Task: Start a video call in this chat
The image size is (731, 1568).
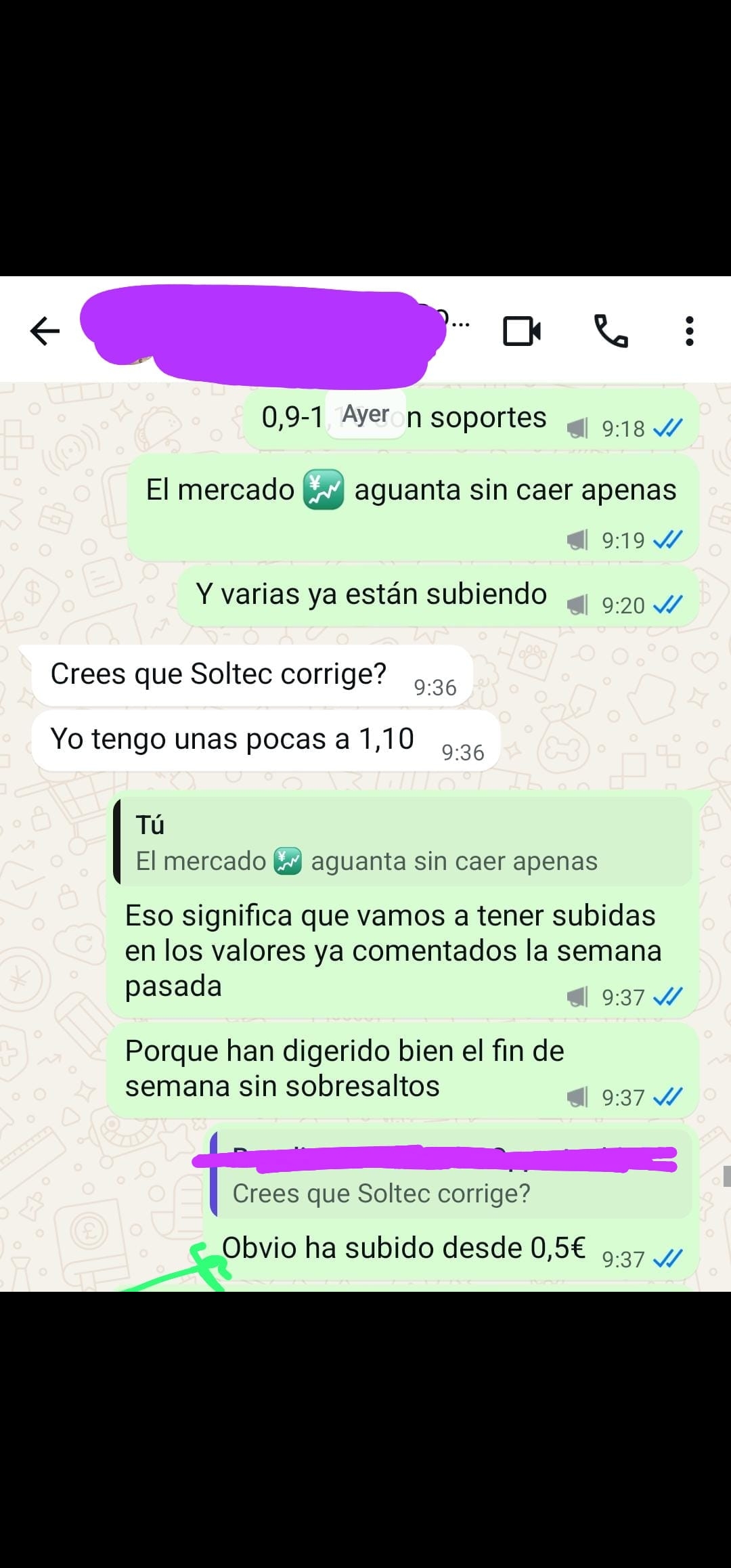Action: tap(521, 331)
